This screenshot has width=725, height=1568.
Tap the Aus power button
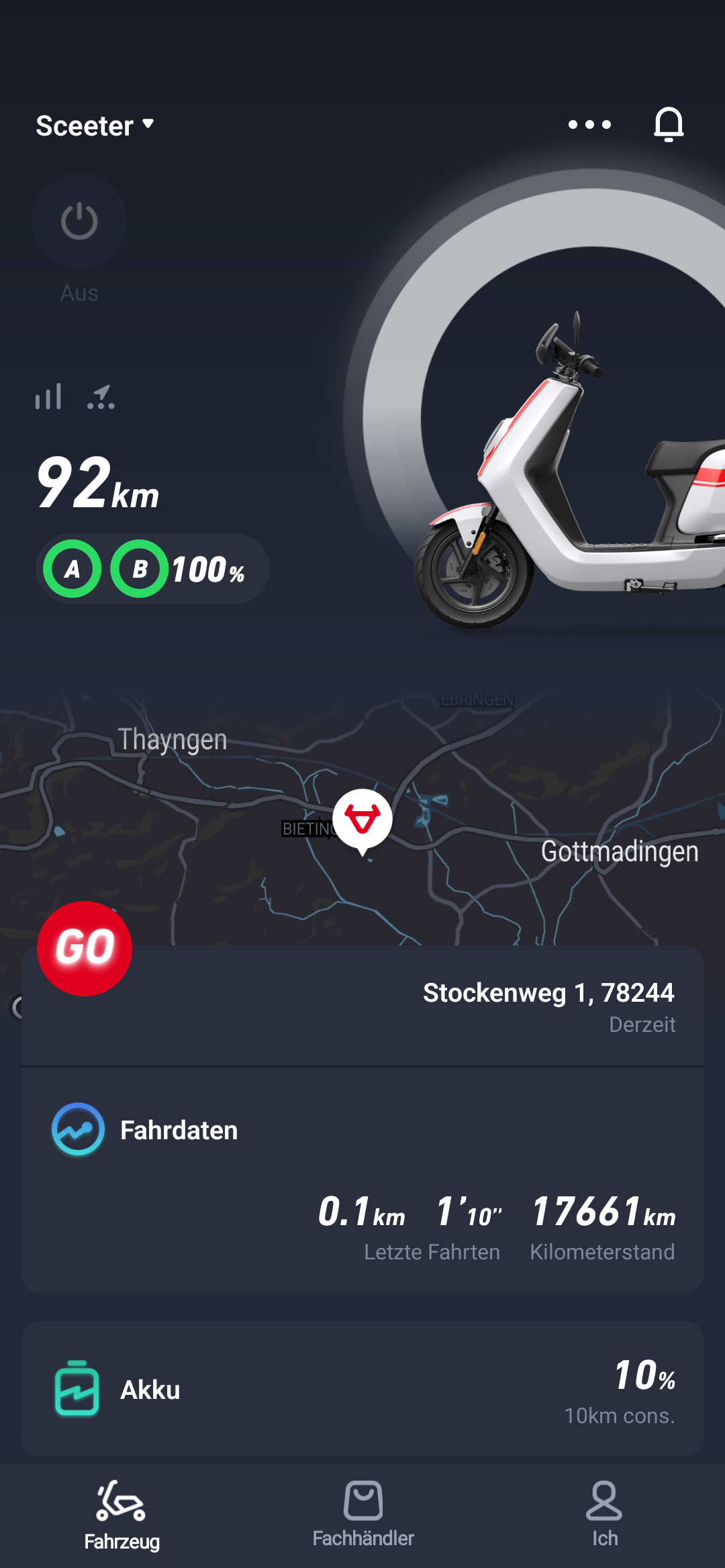(x=79, y=222)
